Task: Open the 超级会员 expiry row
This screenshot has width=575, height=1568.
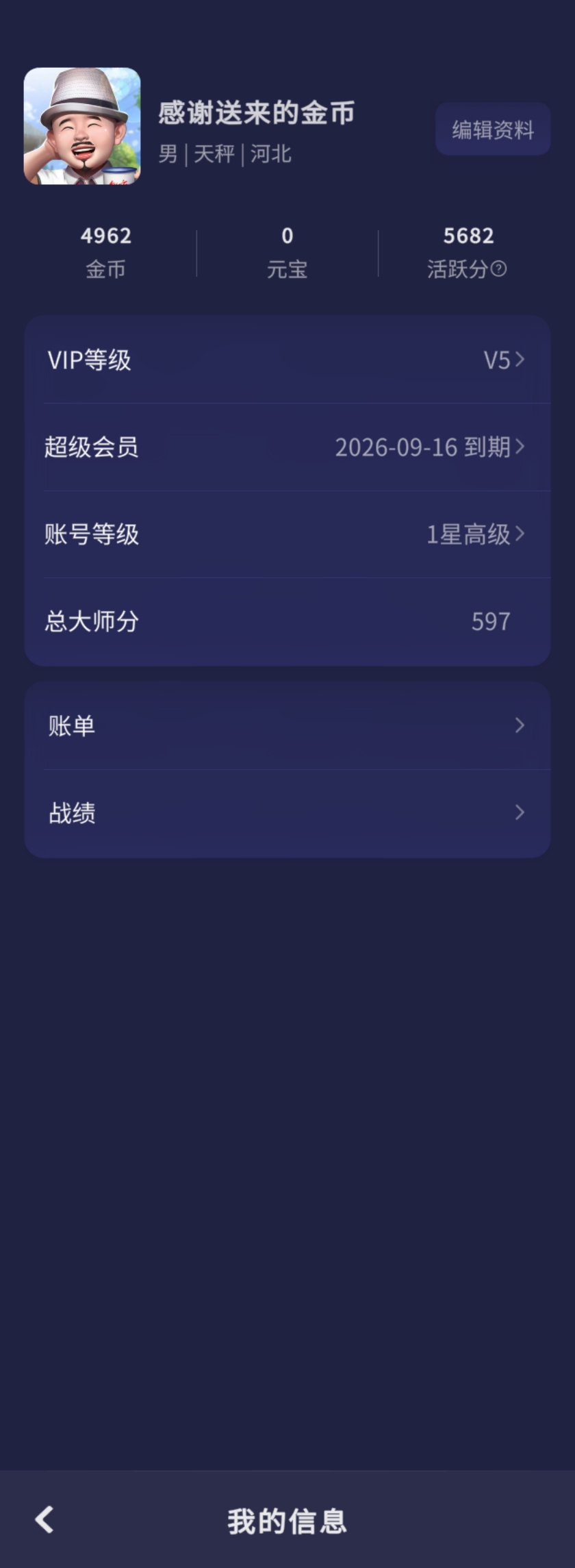Action: (x=287, y=447)
